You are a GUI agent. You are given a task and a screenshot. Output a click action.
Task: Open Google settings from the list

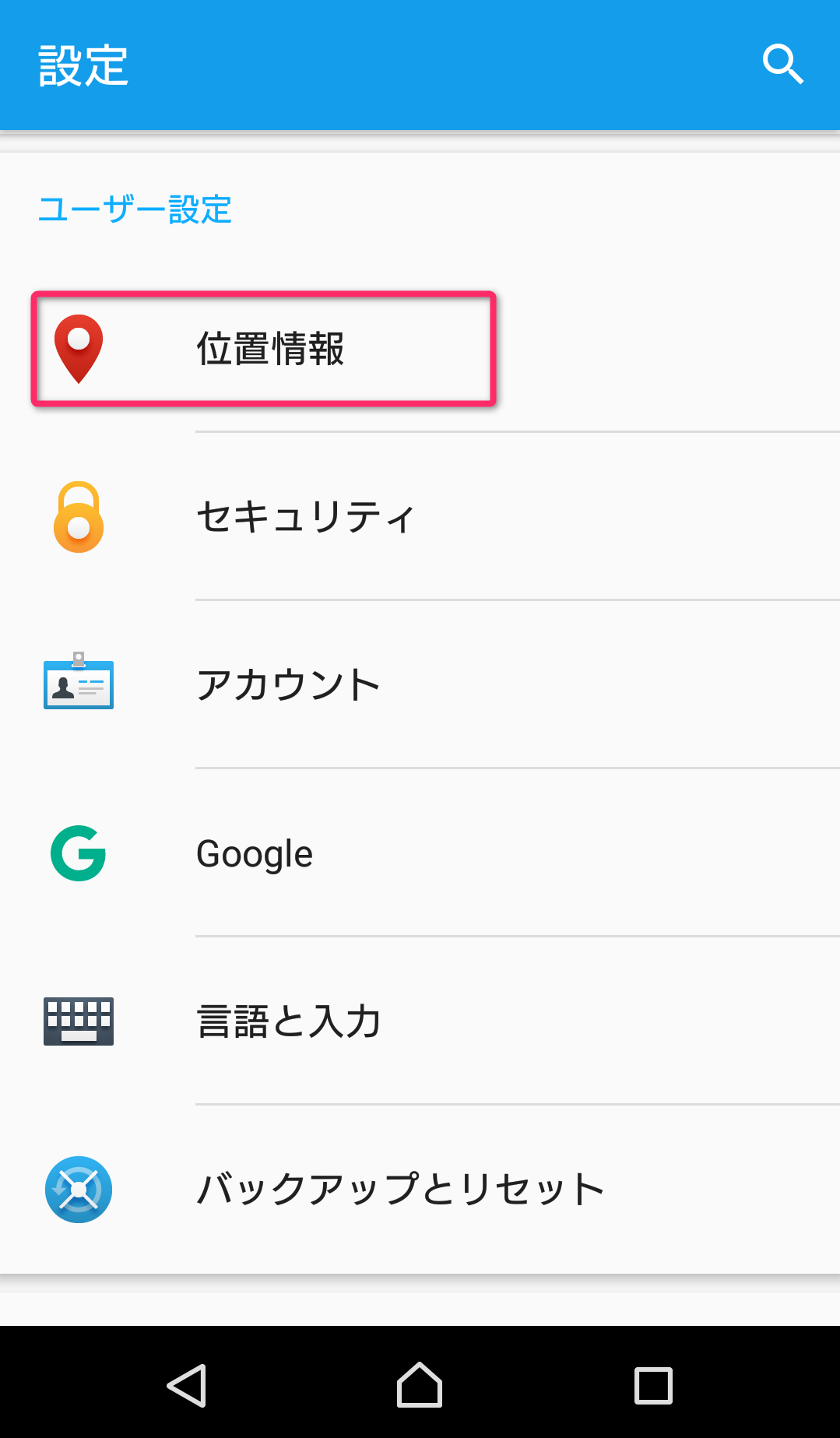pos(255,852)
